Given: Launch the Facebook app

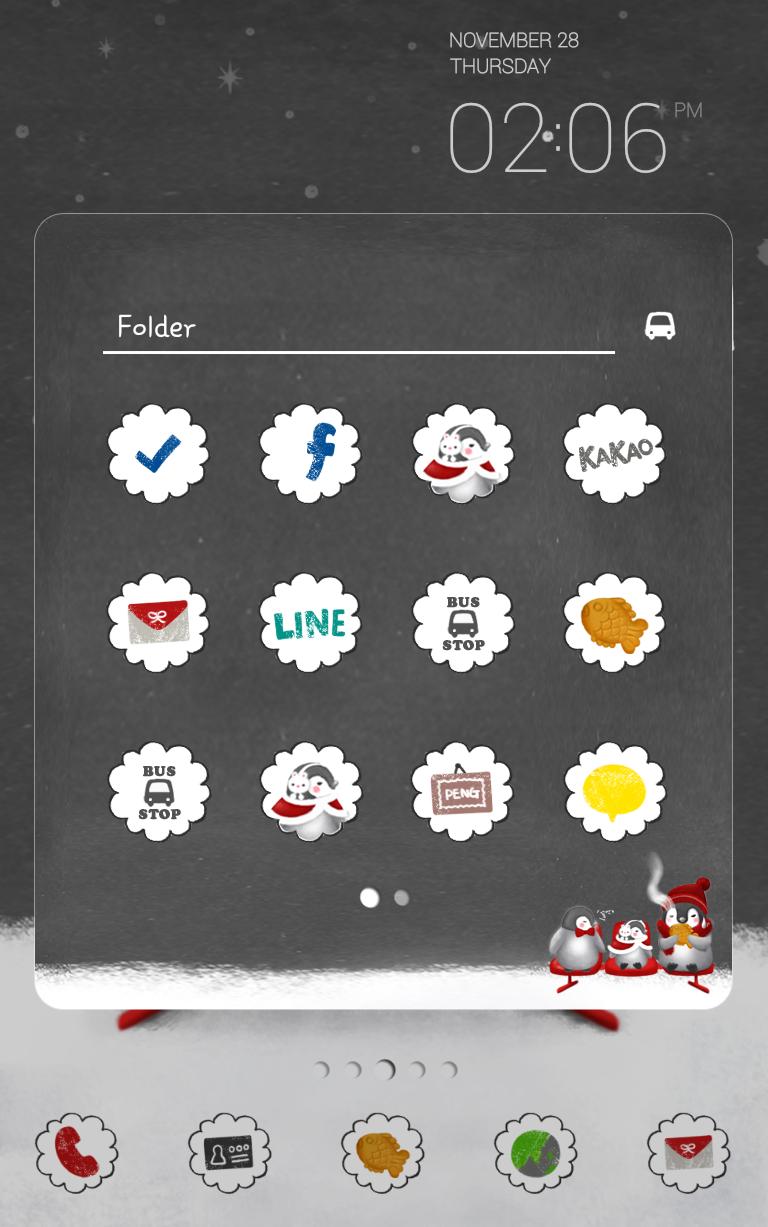Looking at the screenshot, I should [x=310, y=453].
